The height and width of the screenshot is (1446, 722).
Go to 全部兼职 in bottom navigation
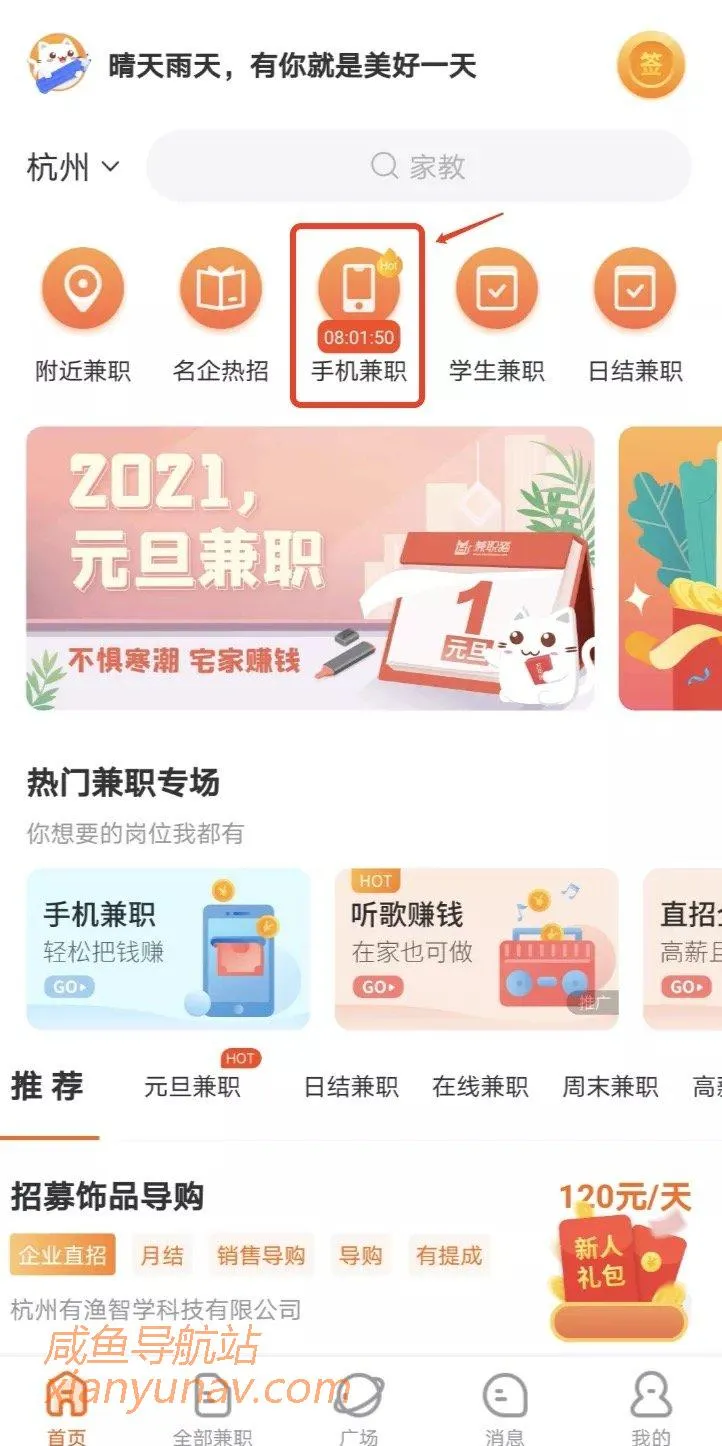[212, 1410]
